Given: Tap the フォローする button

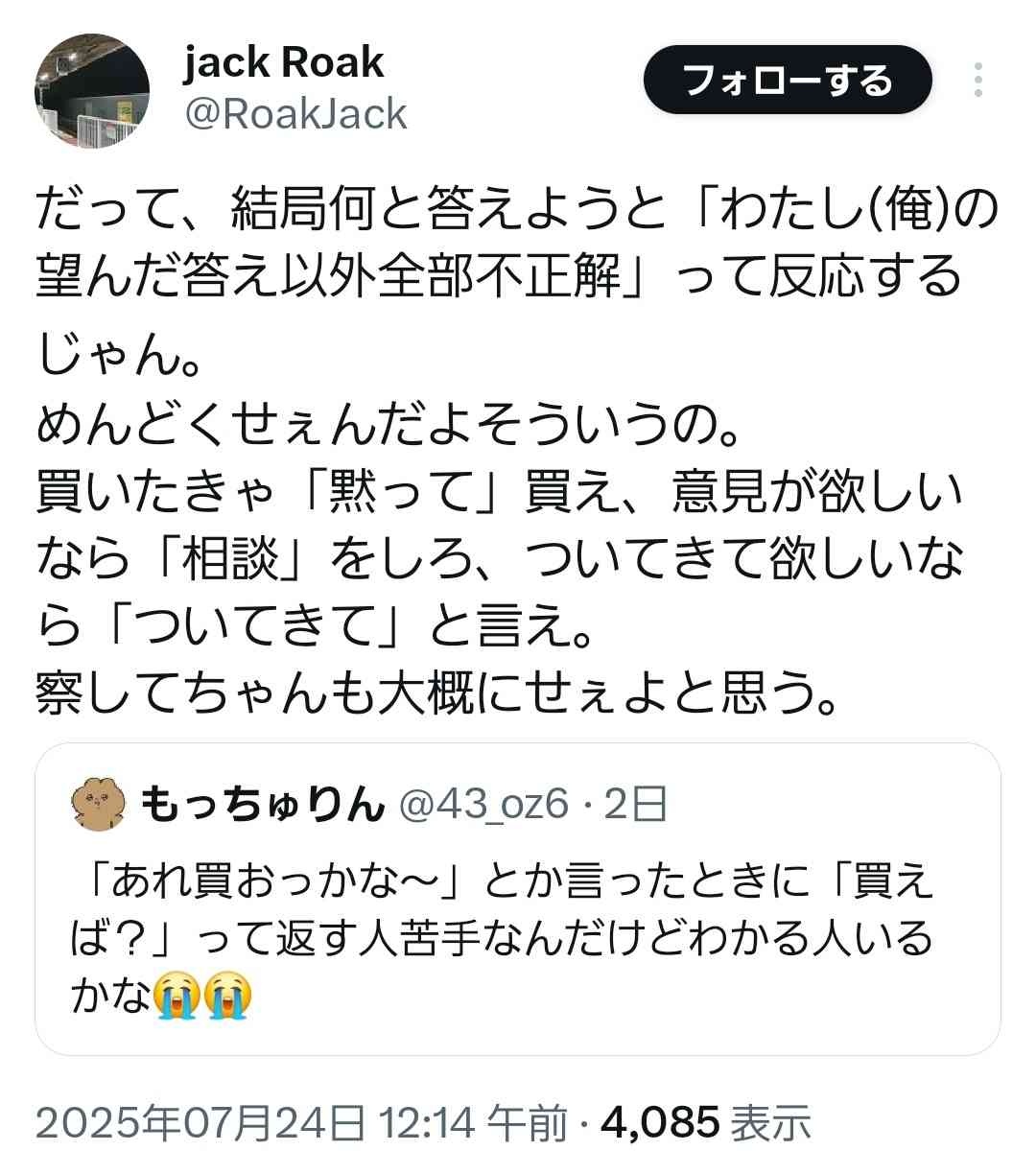Looking at the screenshot, I should (787, 80).
